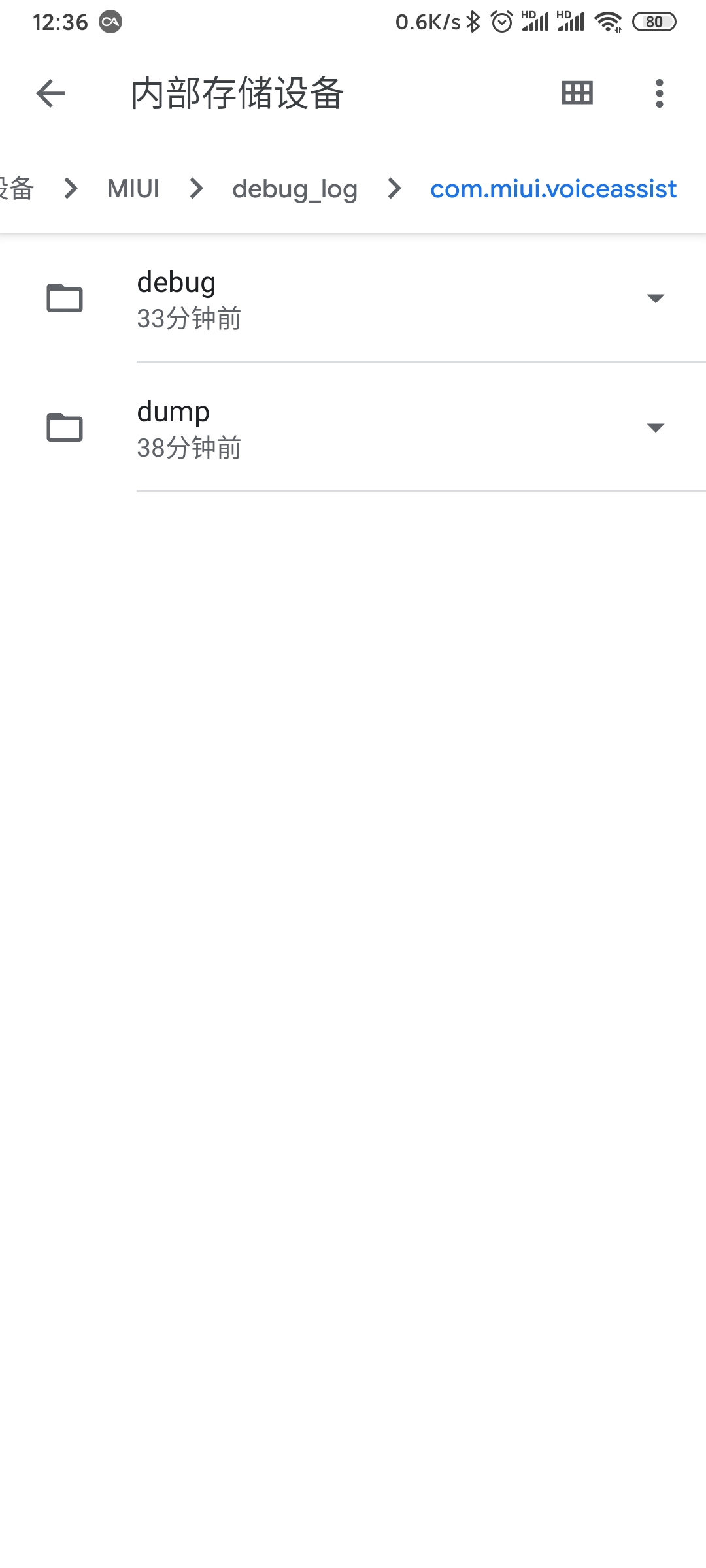Select com.miui.voiceassist in the breadcrumb
The image size is (706, 1568).
553,189
